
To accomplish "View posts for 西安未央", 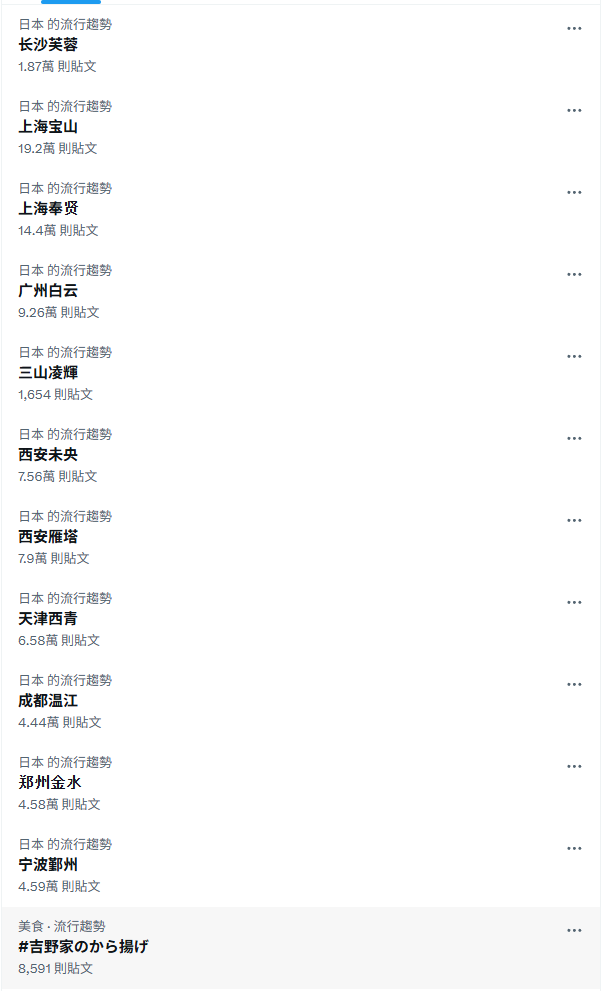I will pyautogui.click(x=301, y=456).
